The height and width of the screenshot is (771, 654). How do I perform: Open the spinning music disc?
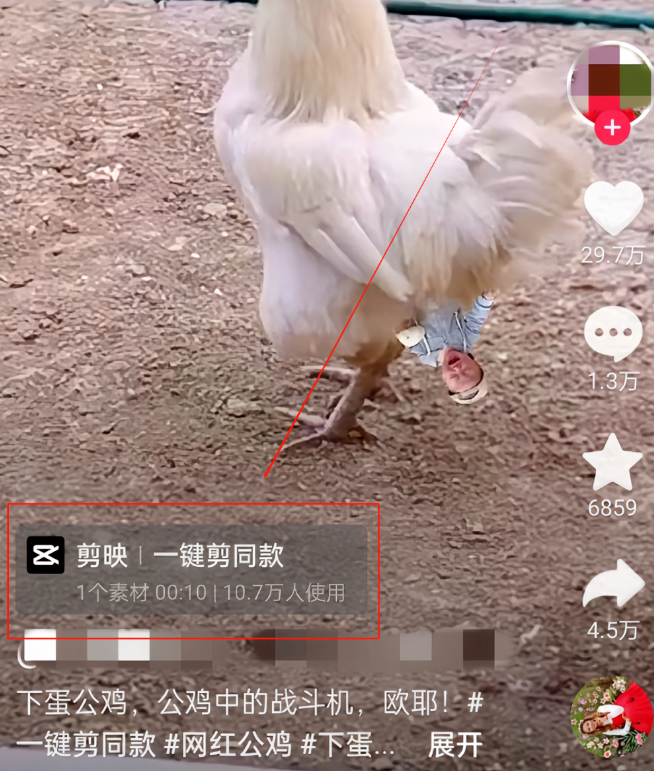click(x=611, y=718)
